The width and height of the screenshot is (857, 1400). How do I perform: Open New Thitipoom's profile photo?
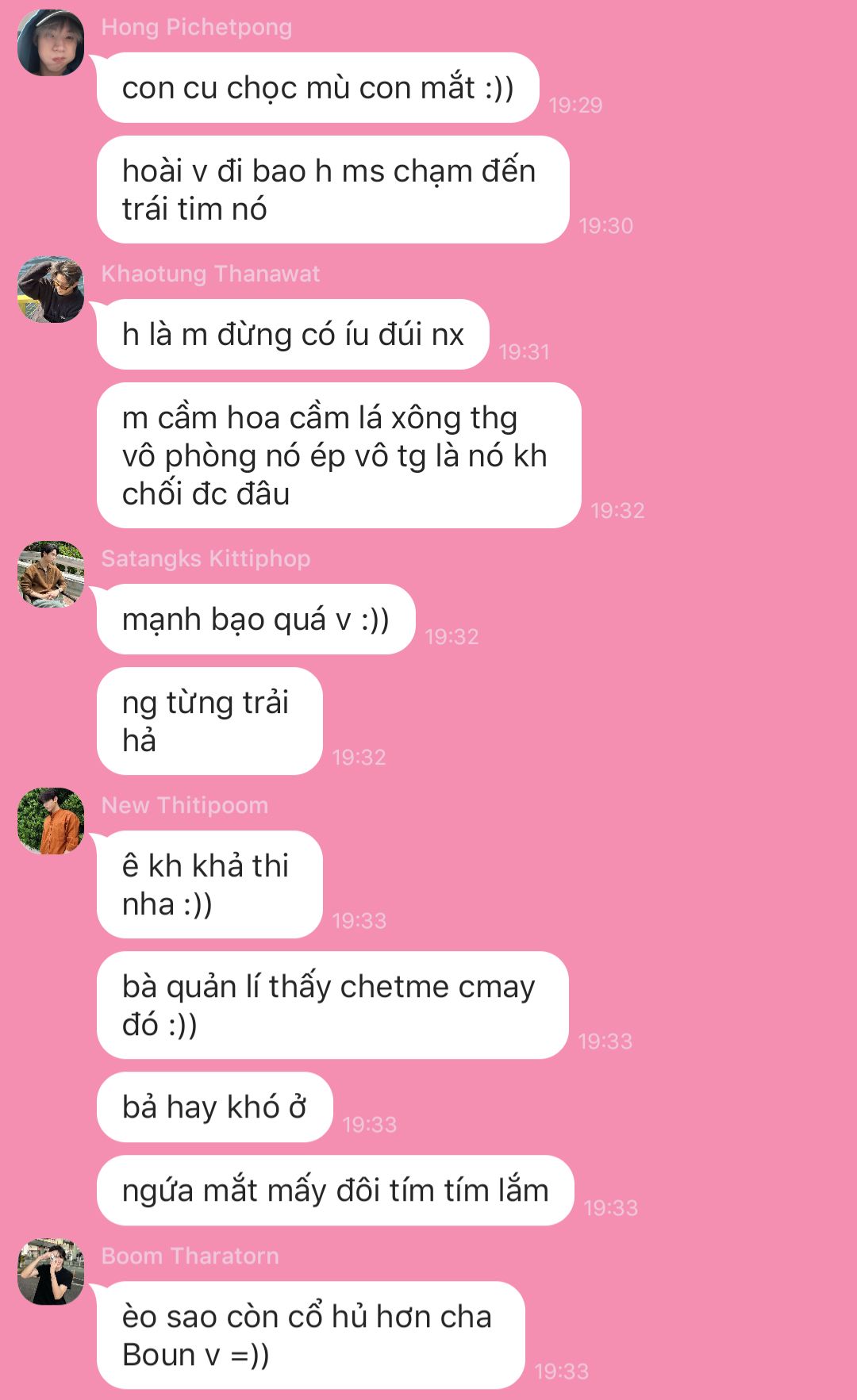coord(51,821)
